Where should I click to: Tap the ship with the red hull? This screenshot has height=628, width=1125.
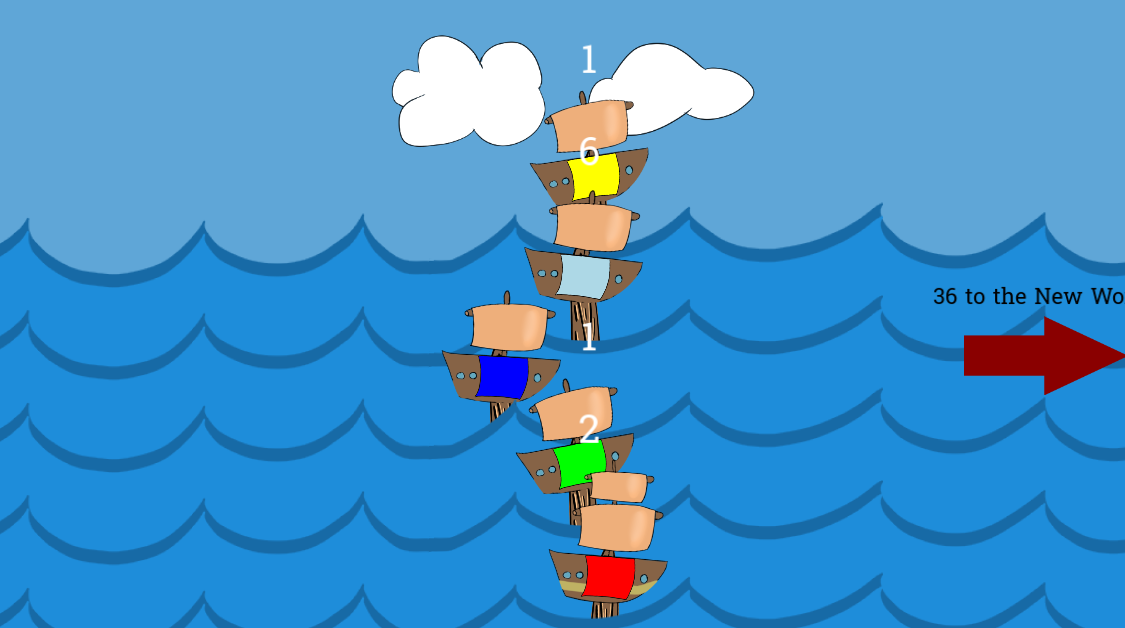[x=609, y=577]
